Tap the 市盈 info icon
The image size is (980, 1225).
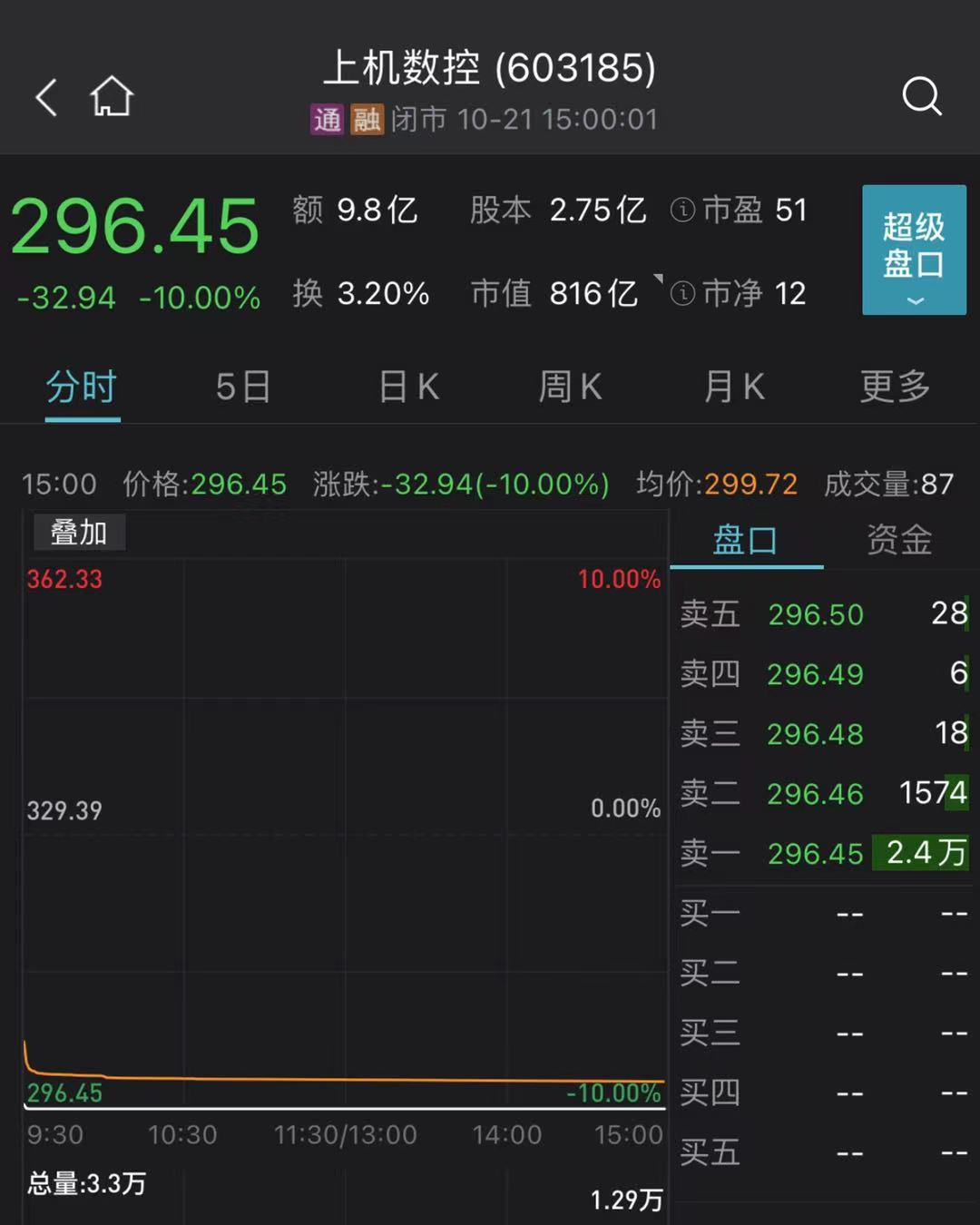682,211
